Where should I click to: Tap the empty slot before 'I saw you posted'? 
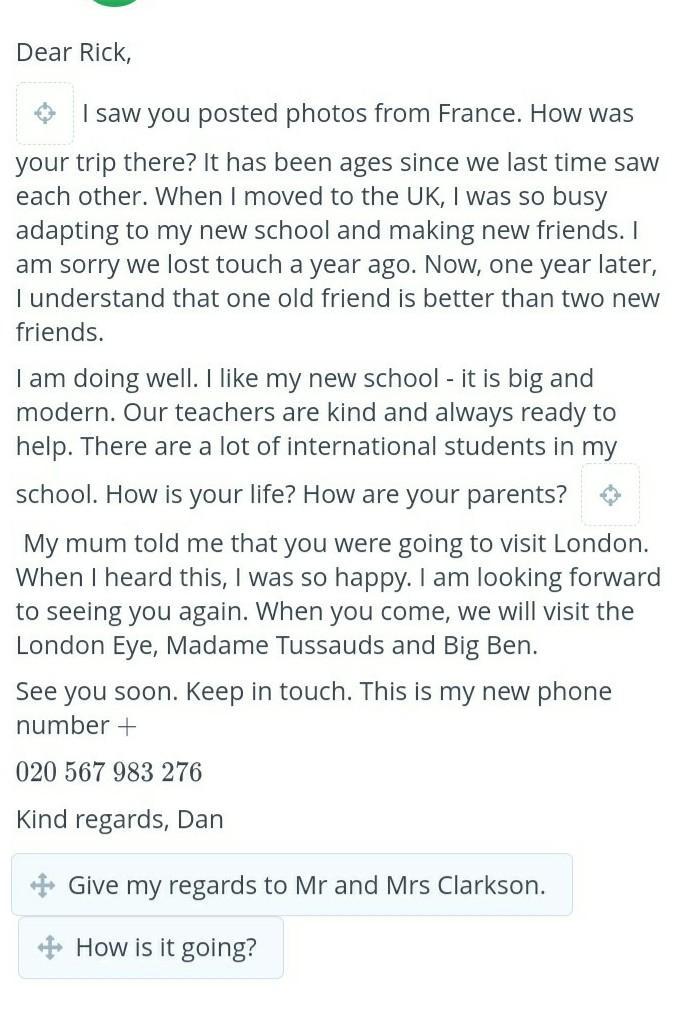(45, 113)
